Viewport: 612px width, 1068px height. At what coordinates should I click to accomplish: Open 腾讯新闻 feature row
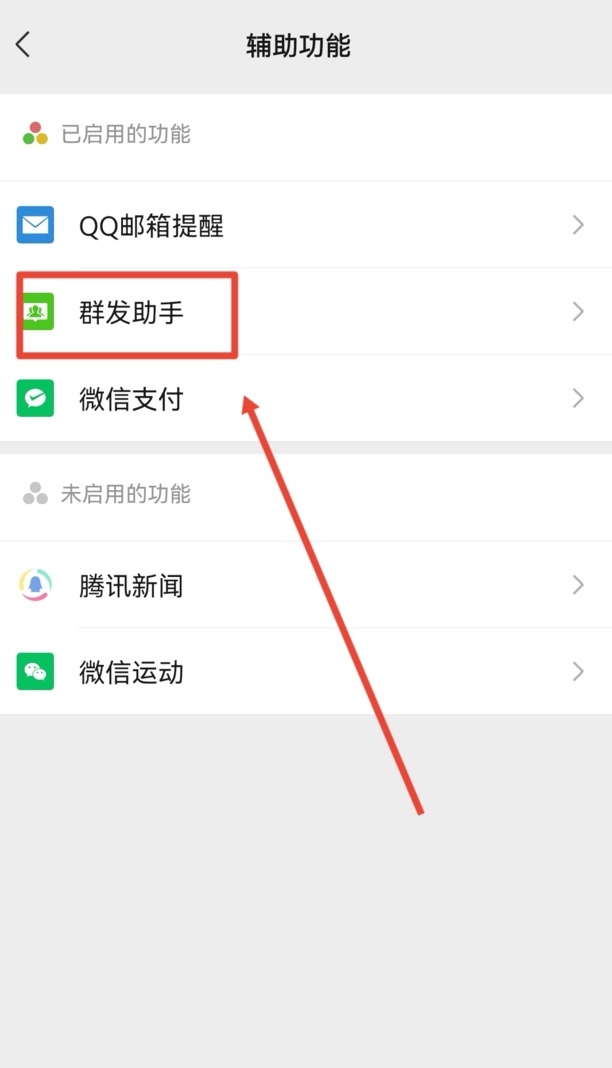tap(305, 585)
